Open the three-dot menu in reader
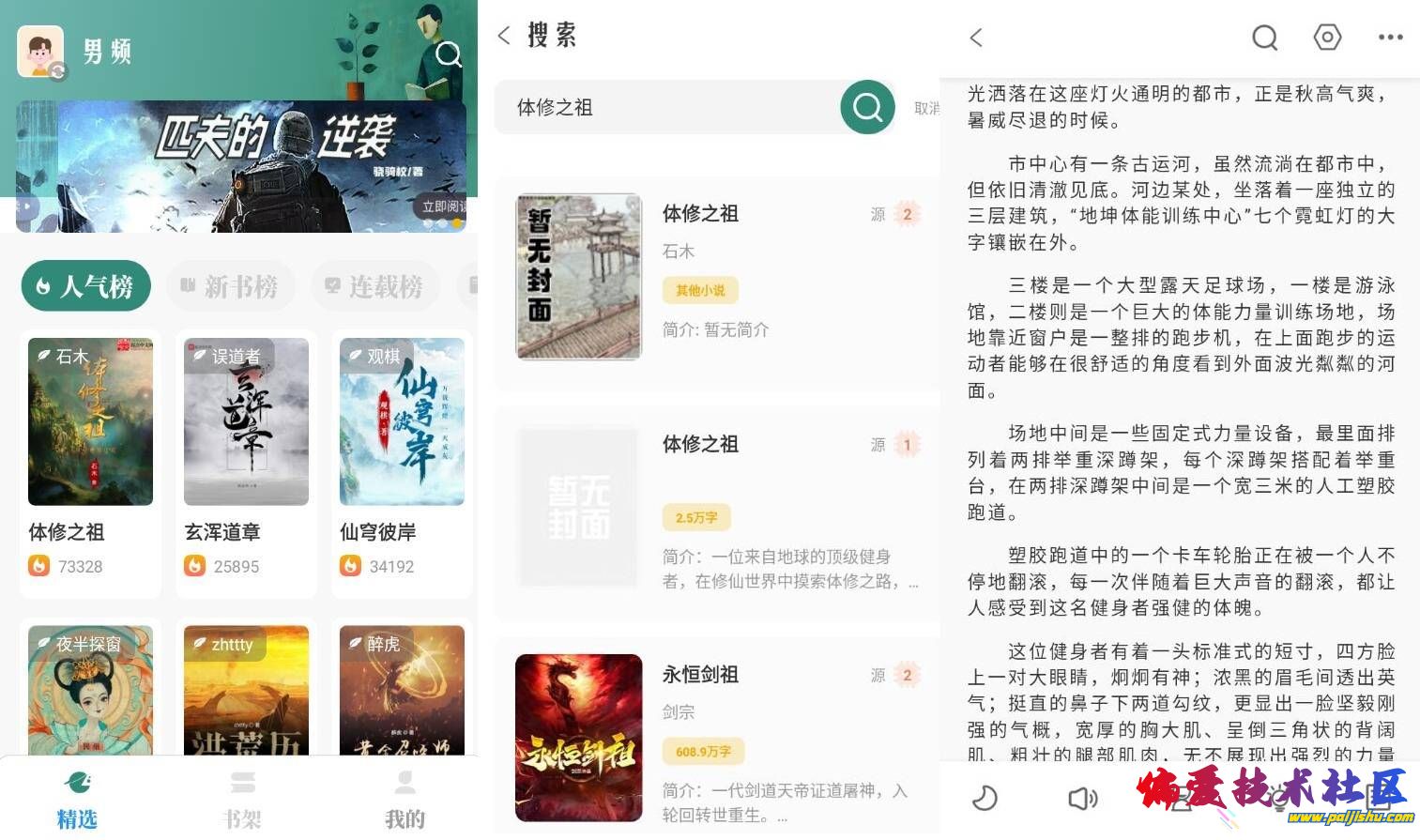 tap(1390, 38)
